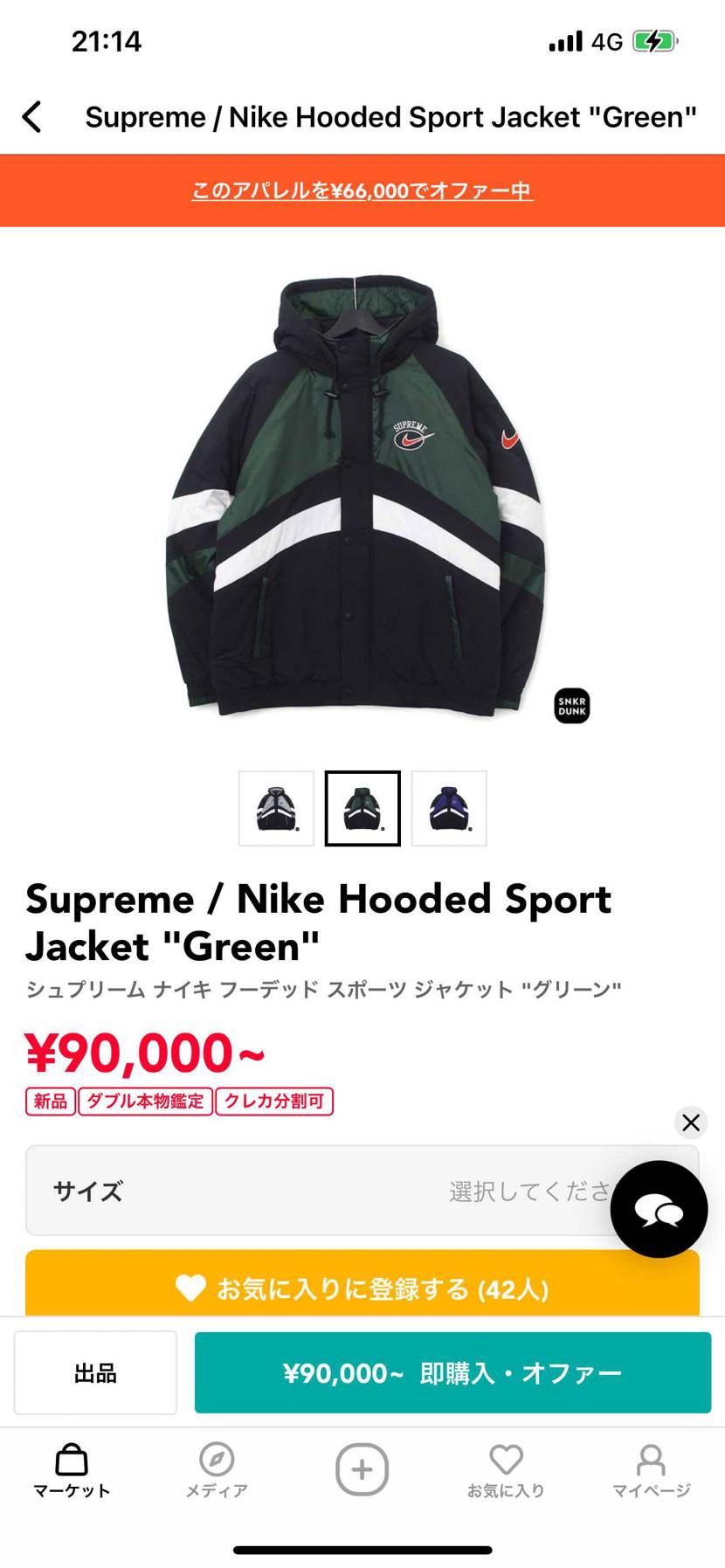Select the ダブル本物鑑定 authentication badge
This screenshot has width=725, height=1568.
(x=145, y=1102)
